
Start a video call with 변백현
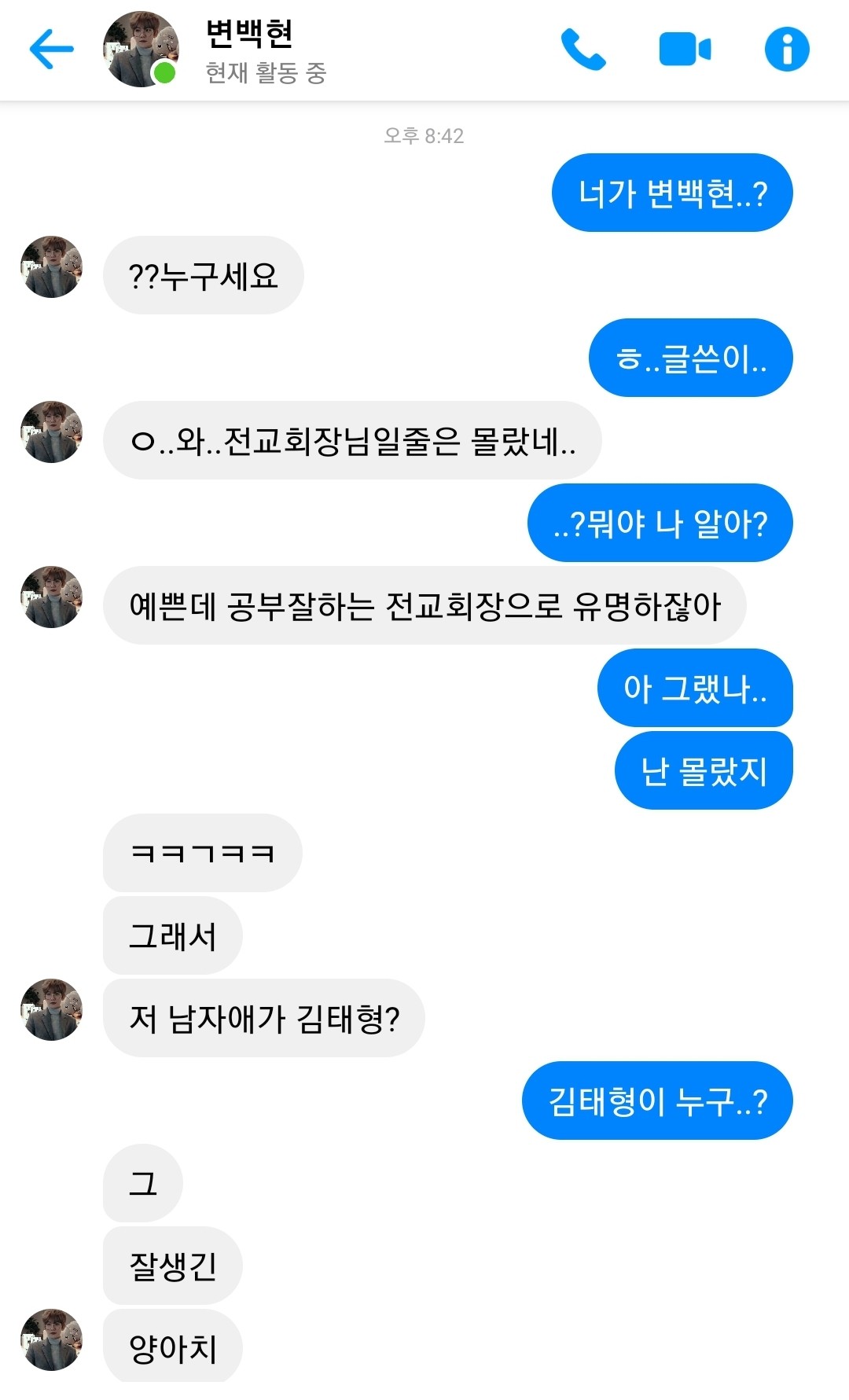click(684, 50)
